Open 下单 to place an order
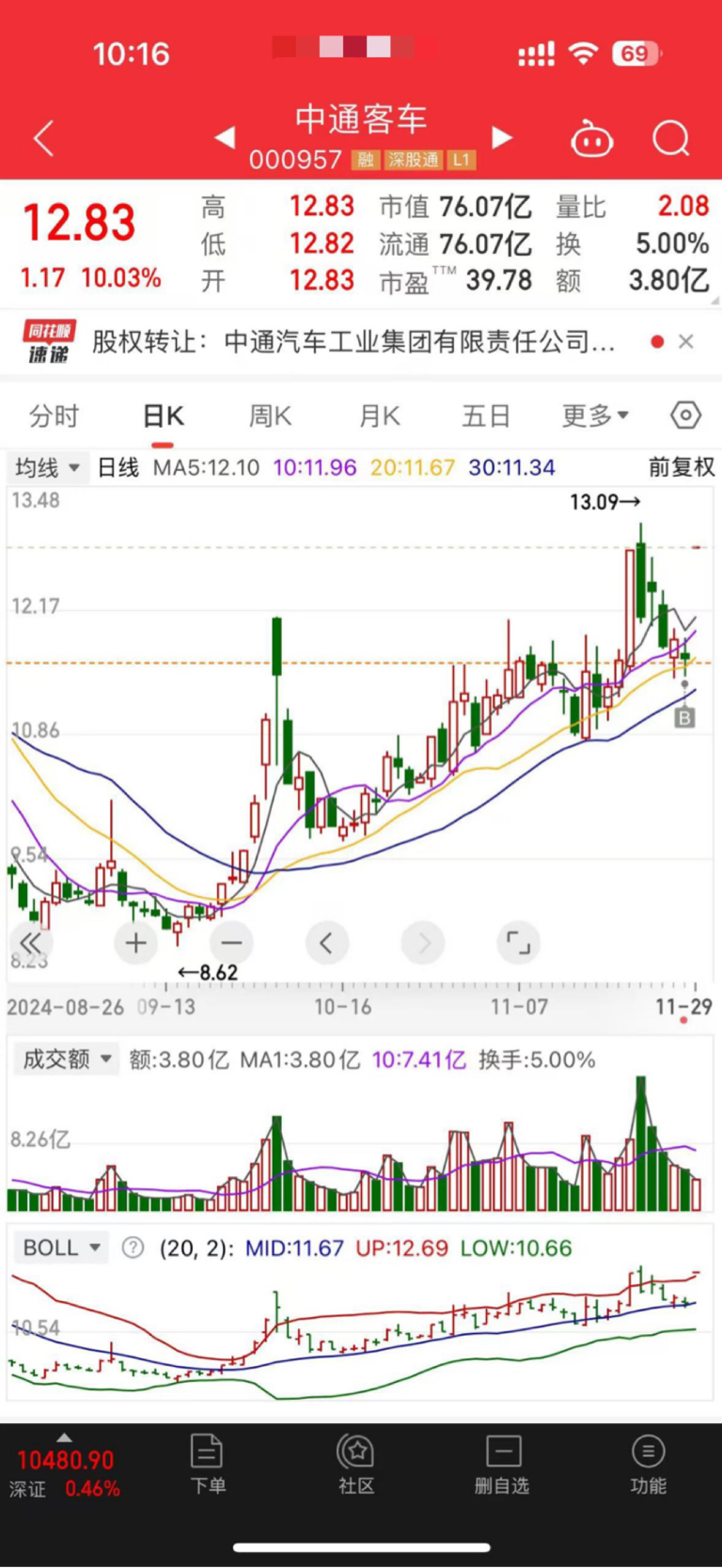The width and height of the screenshot is (722, 1568). click(x=207, y=1465)
